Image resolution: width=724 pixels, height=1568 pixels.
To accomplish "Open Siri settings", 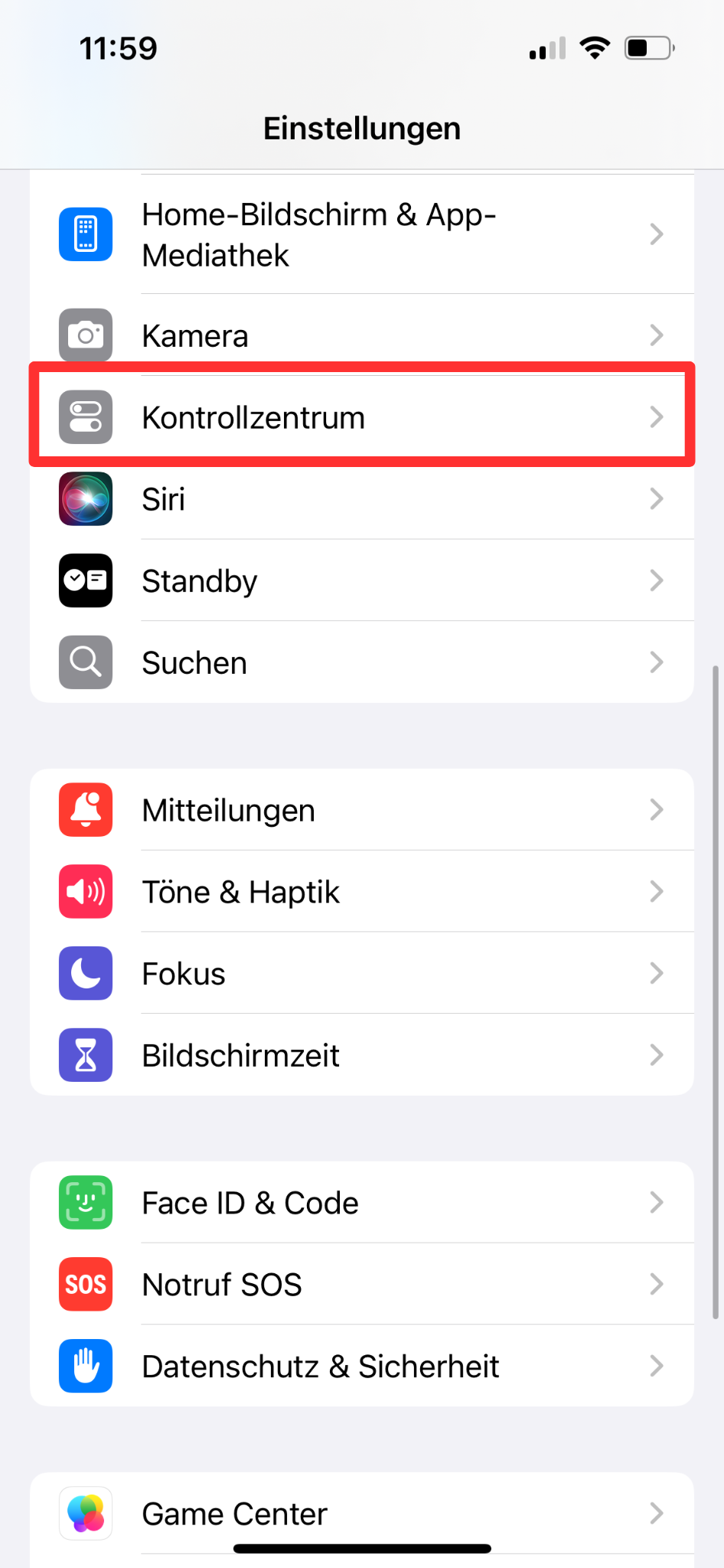I will pyautogui.click(x=361, y=499).
